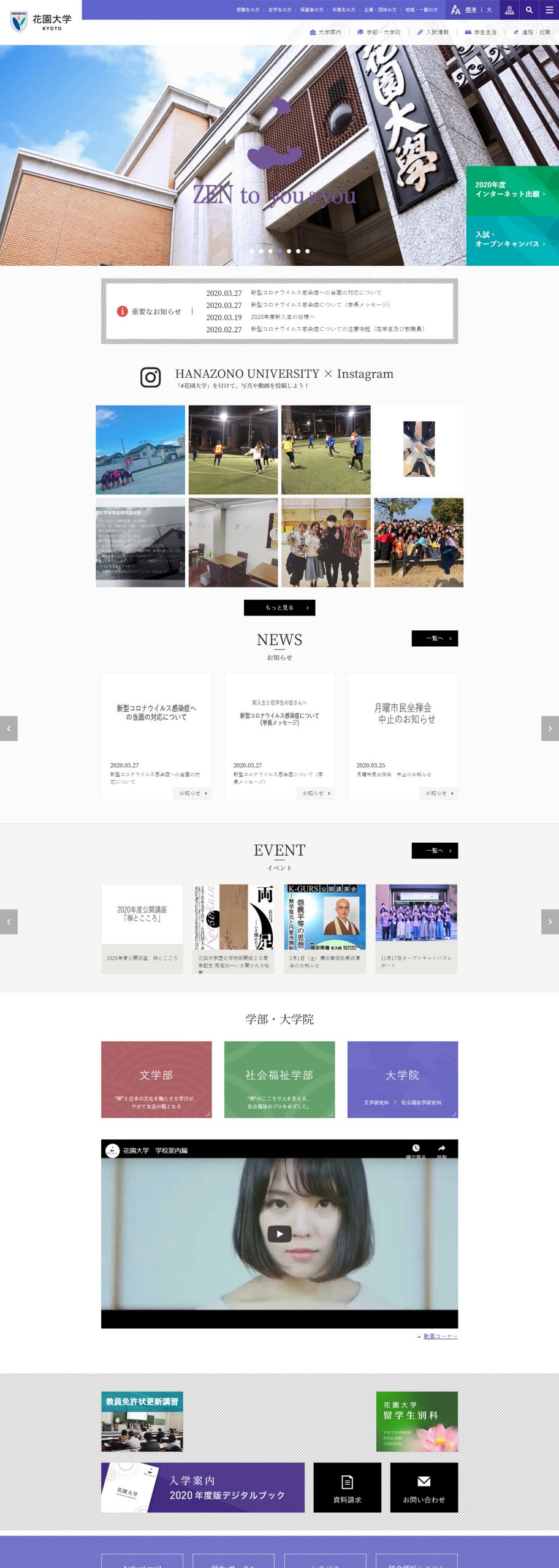Open the 資料請求 button
Screen dimensions: 559x1568
[347, 1487]
